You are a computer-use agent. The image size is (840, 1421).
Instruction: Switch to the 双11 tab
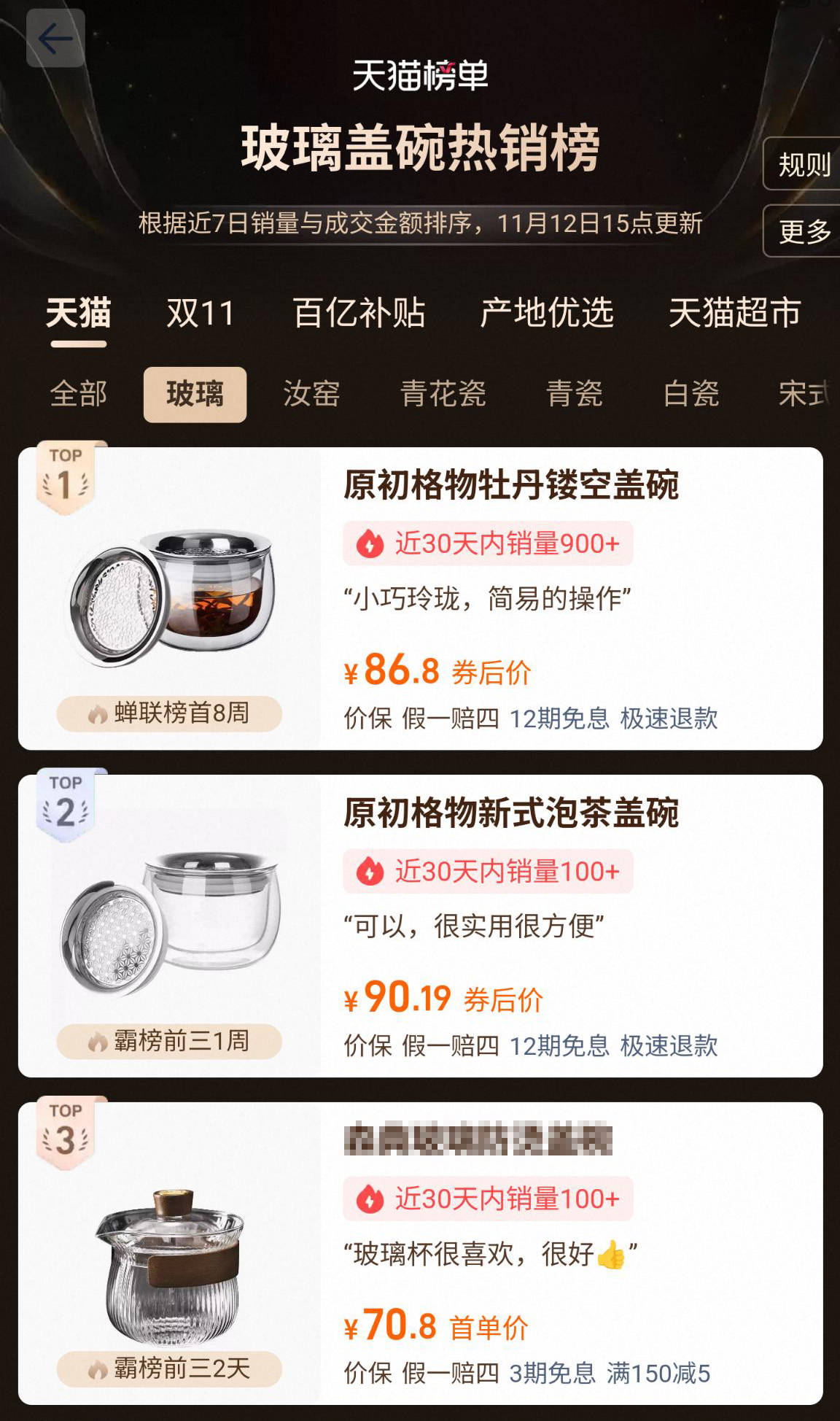pyautogui.click(x=201, y=313)
